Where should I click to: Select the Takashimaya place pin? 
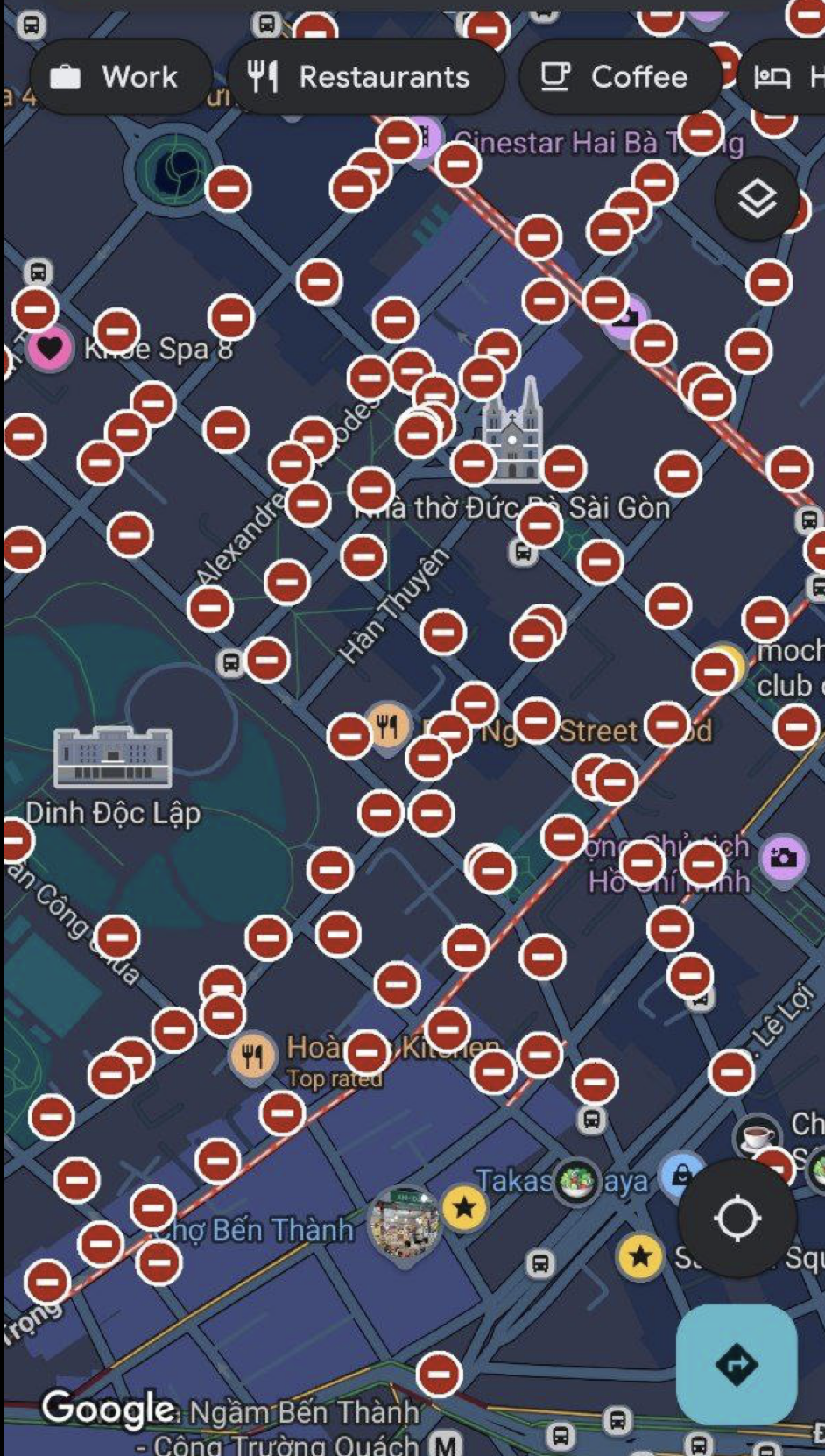[x=576, y=1182]
